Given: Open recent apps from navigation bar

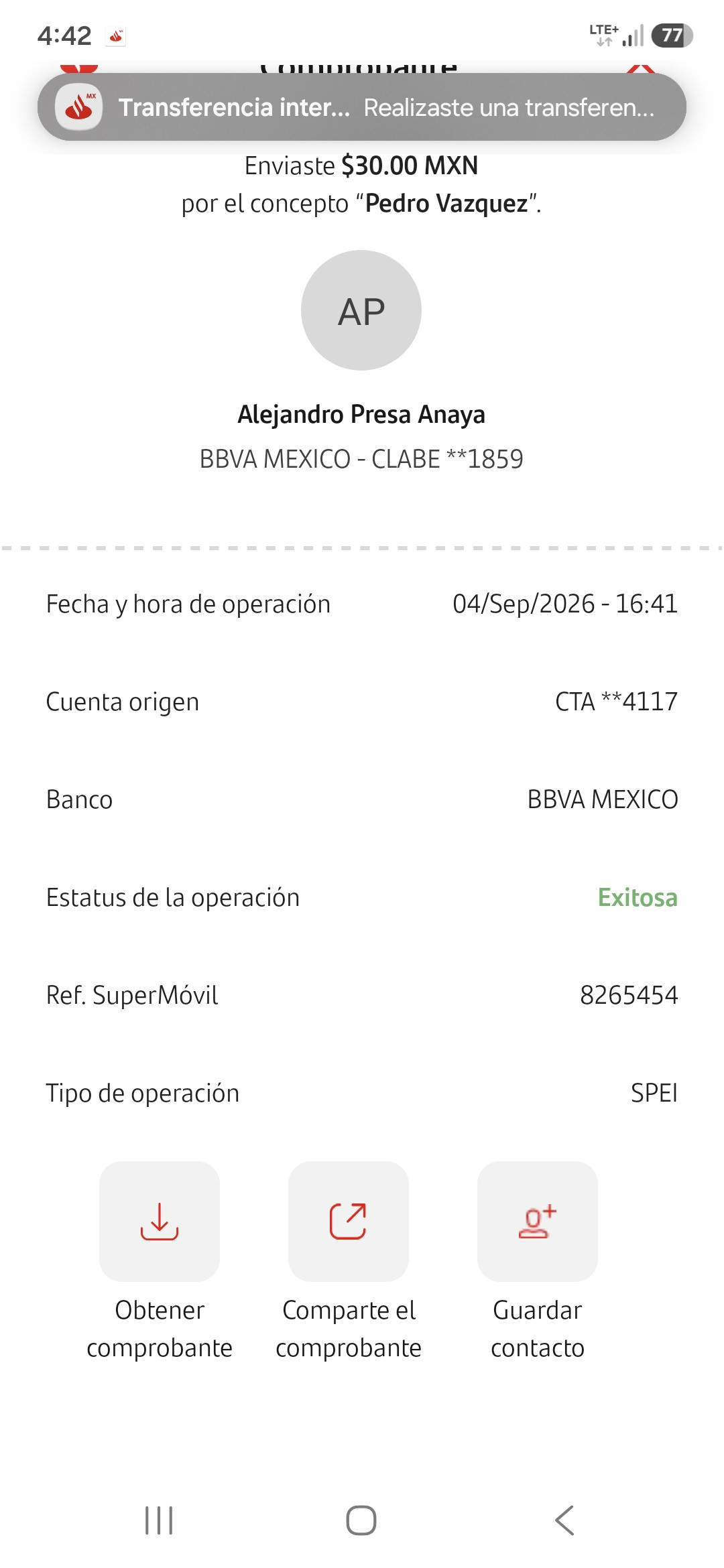Looking at the screenshot, I should point(159,1520).
